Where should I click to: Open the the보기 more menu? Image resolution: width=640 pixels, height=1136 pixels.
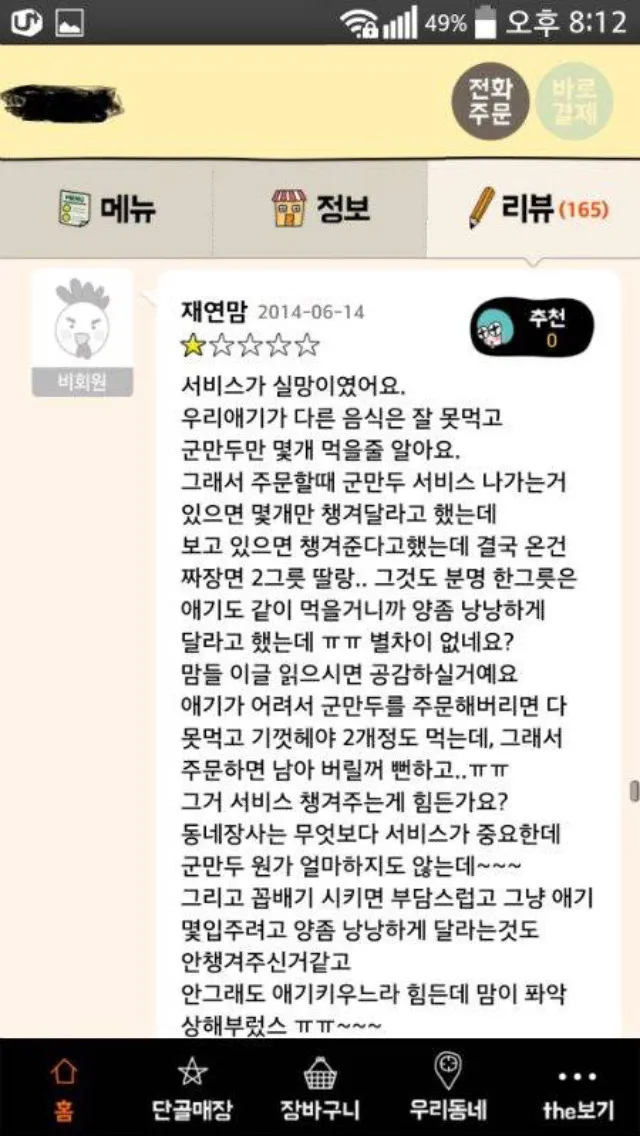click(x=577, y=1087)
